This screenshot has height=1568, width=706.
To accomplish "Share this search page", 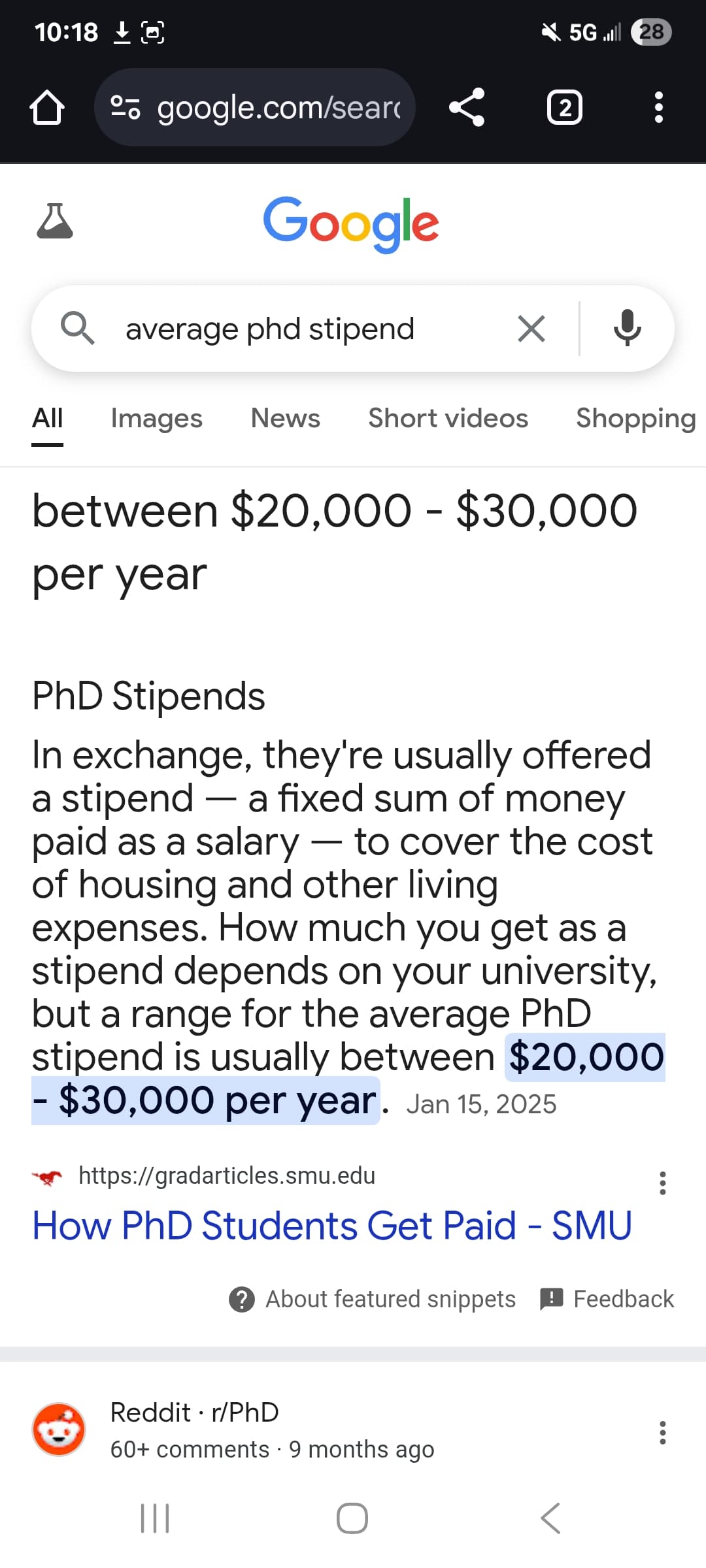I will pos(467,107).
